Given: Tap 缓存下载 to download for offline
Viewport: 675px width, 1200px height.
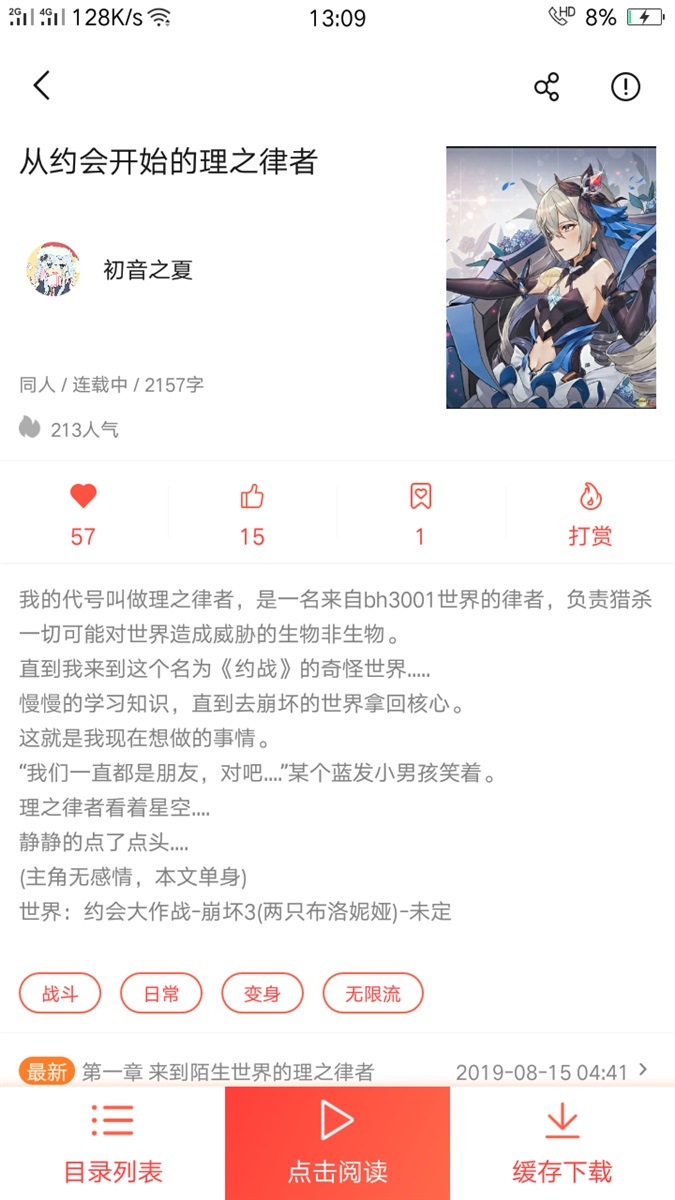Looking at the screenshot, I should [x=562, y=1143].
